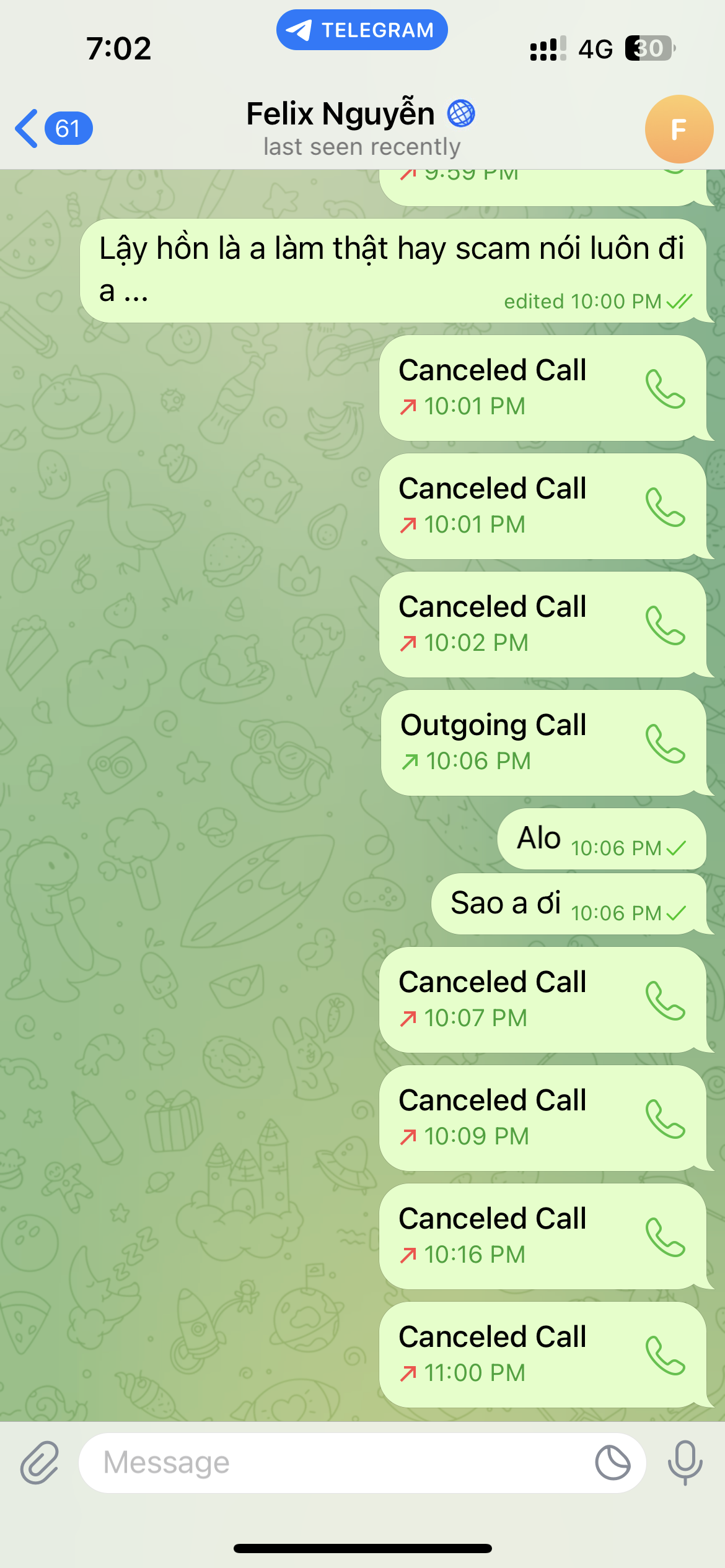Tap the attach paperclip icon

40,1462
